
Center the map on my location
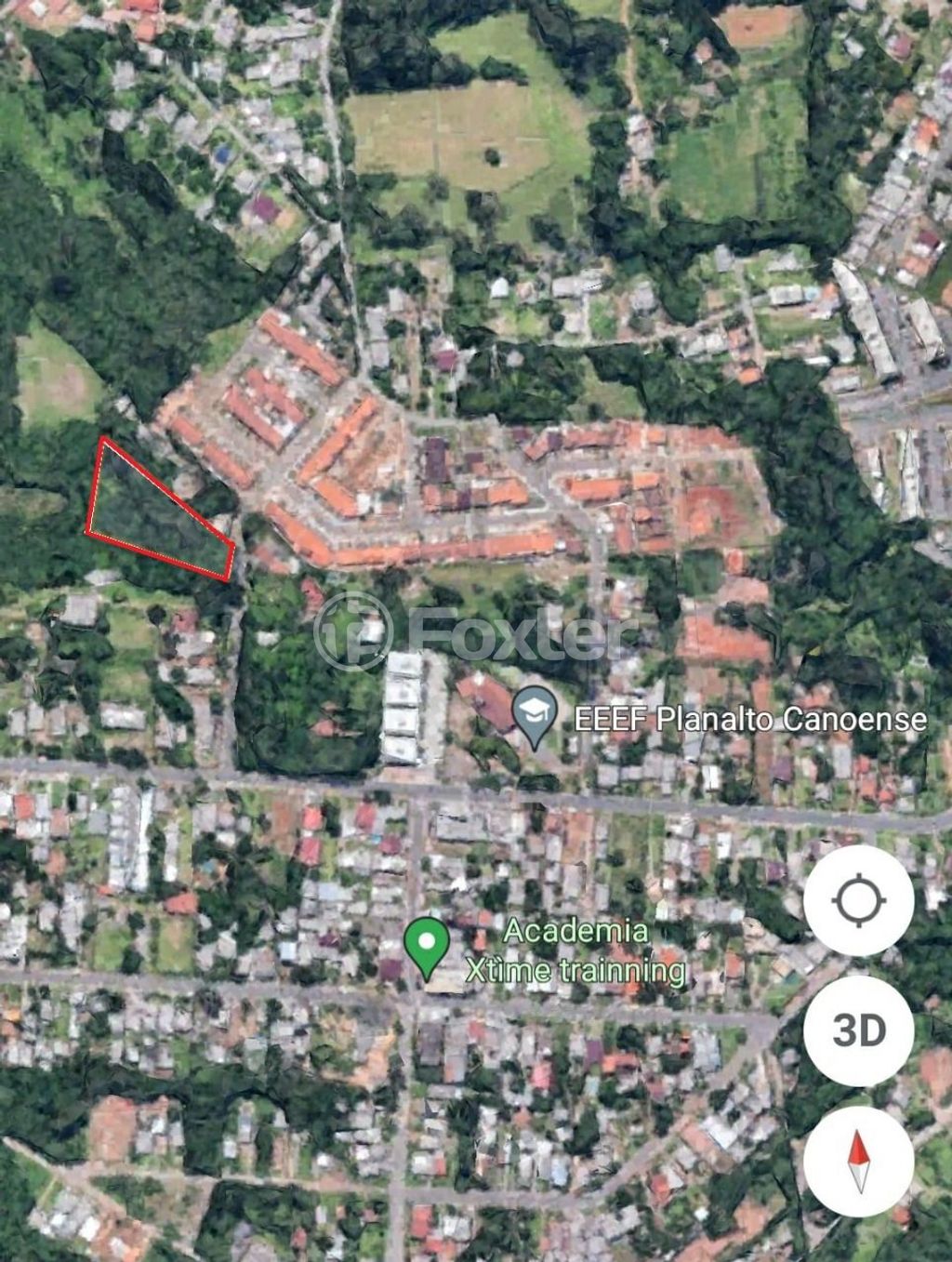click(858, 900)
